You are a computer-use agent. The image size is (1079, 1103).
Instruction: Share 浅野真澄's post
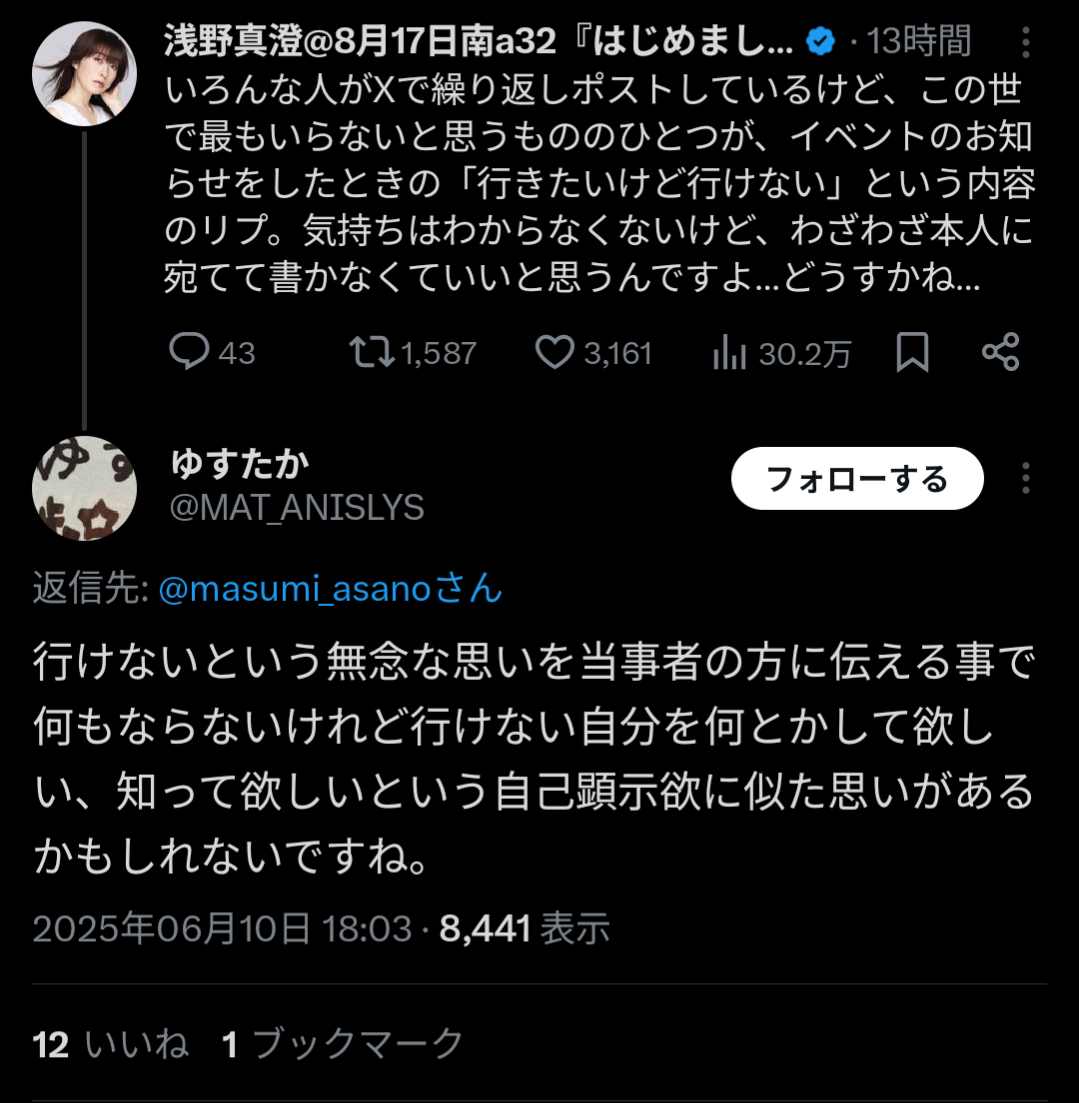click(1000, 352)
